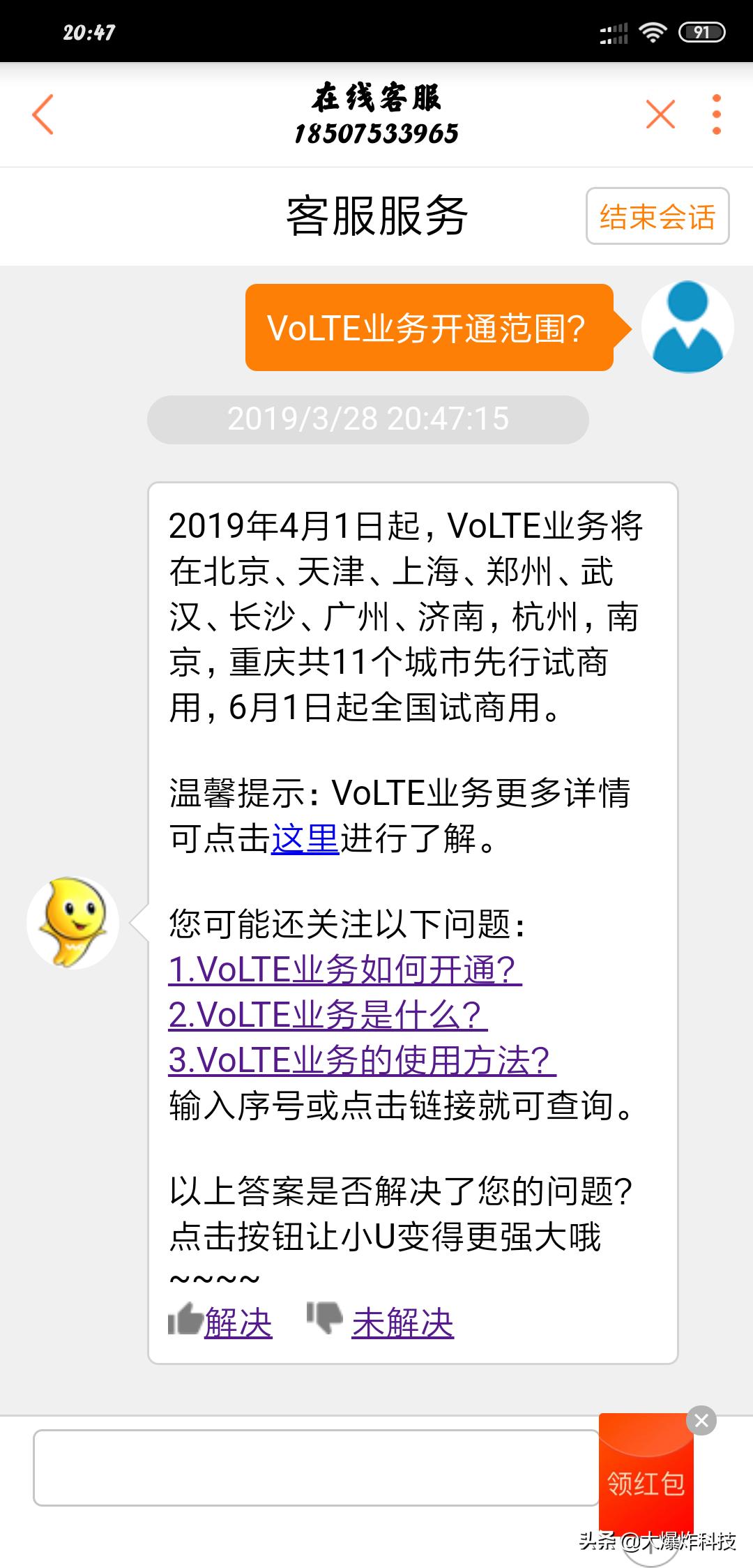753x1568 pixels.
Task: Tap the red X to close the chat
Action: 660,113
